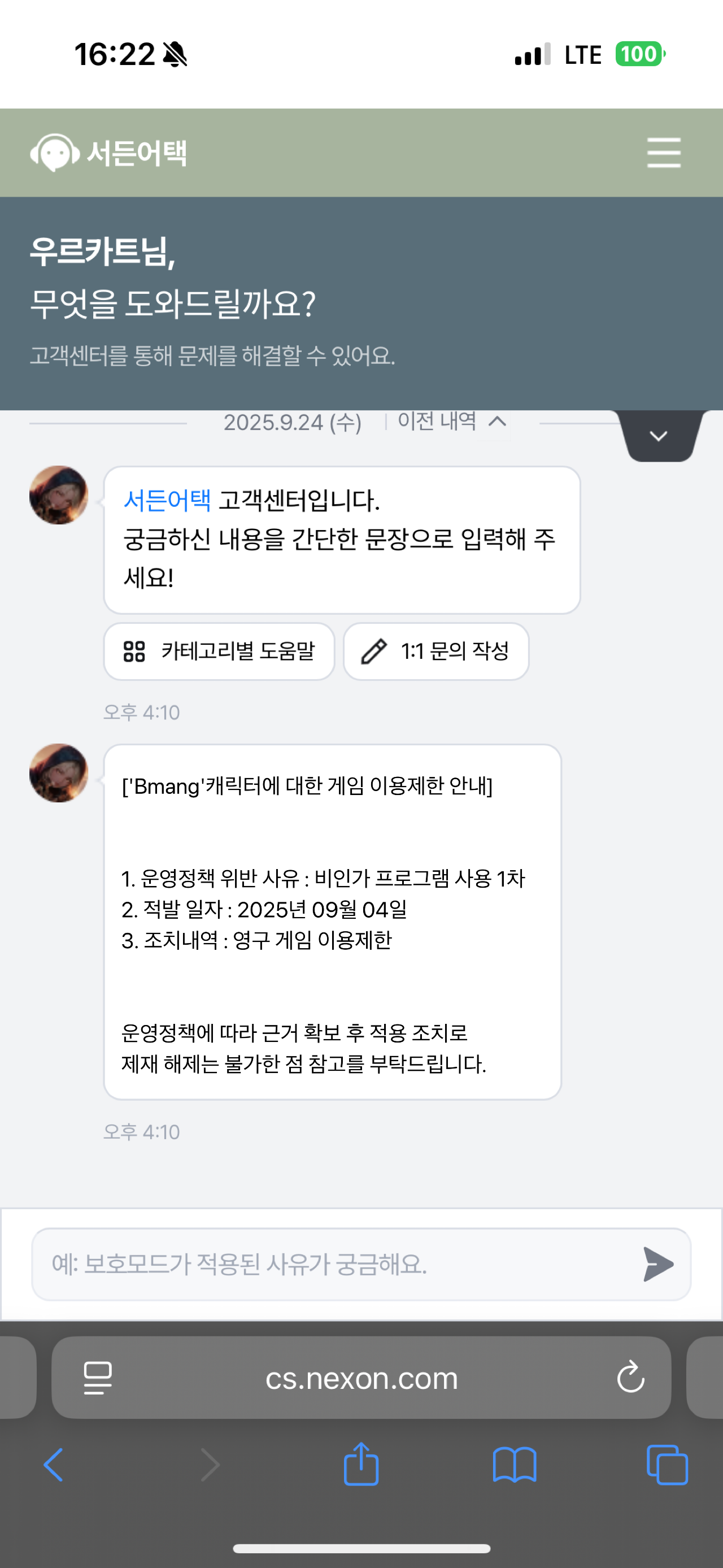Viewport: 723px width, 1568px height.
Task: Open the hamburger menu
Action: (663, 152)
